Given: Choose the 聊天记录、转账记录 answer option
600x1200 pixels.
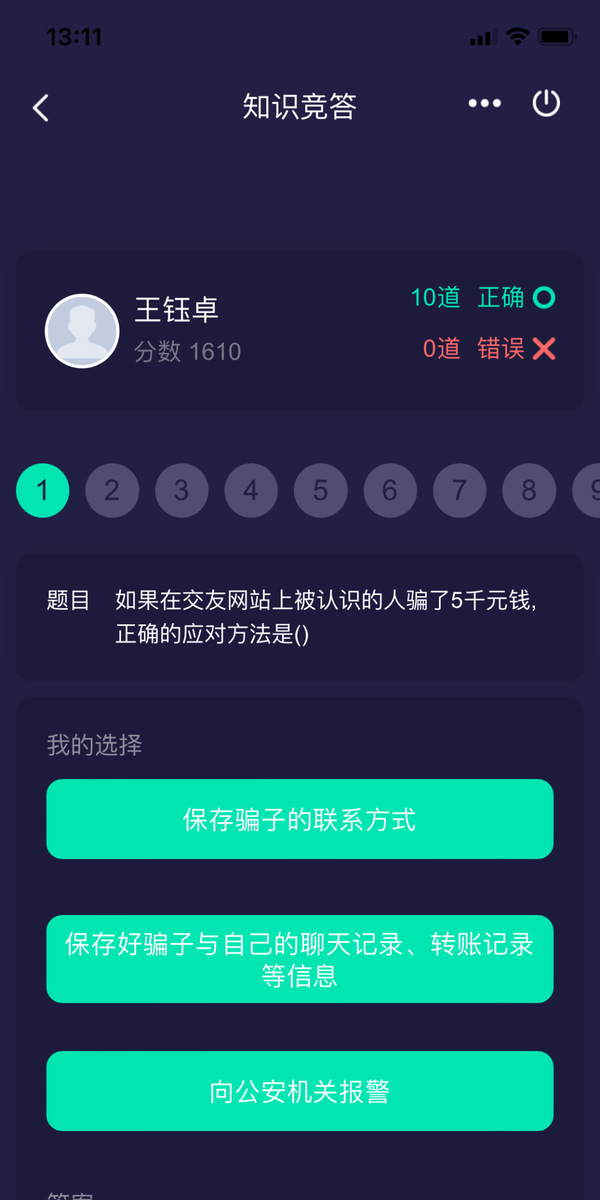Looking at the screenshot, I should 300,959.
